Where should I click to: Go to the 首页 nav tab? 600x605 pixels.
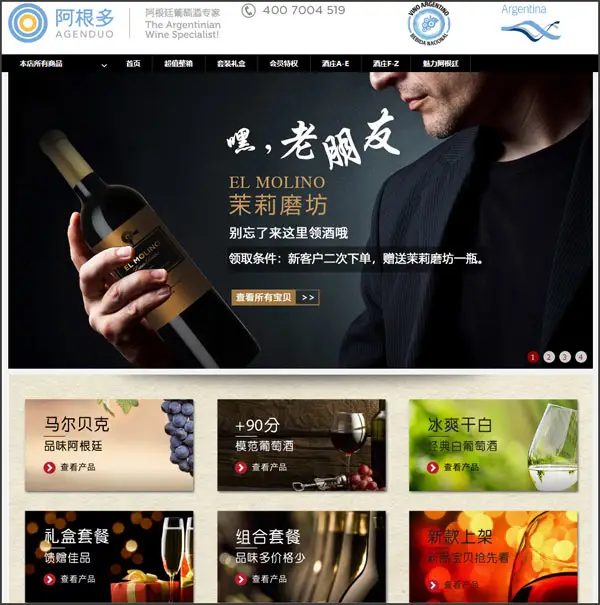point(133,64)
